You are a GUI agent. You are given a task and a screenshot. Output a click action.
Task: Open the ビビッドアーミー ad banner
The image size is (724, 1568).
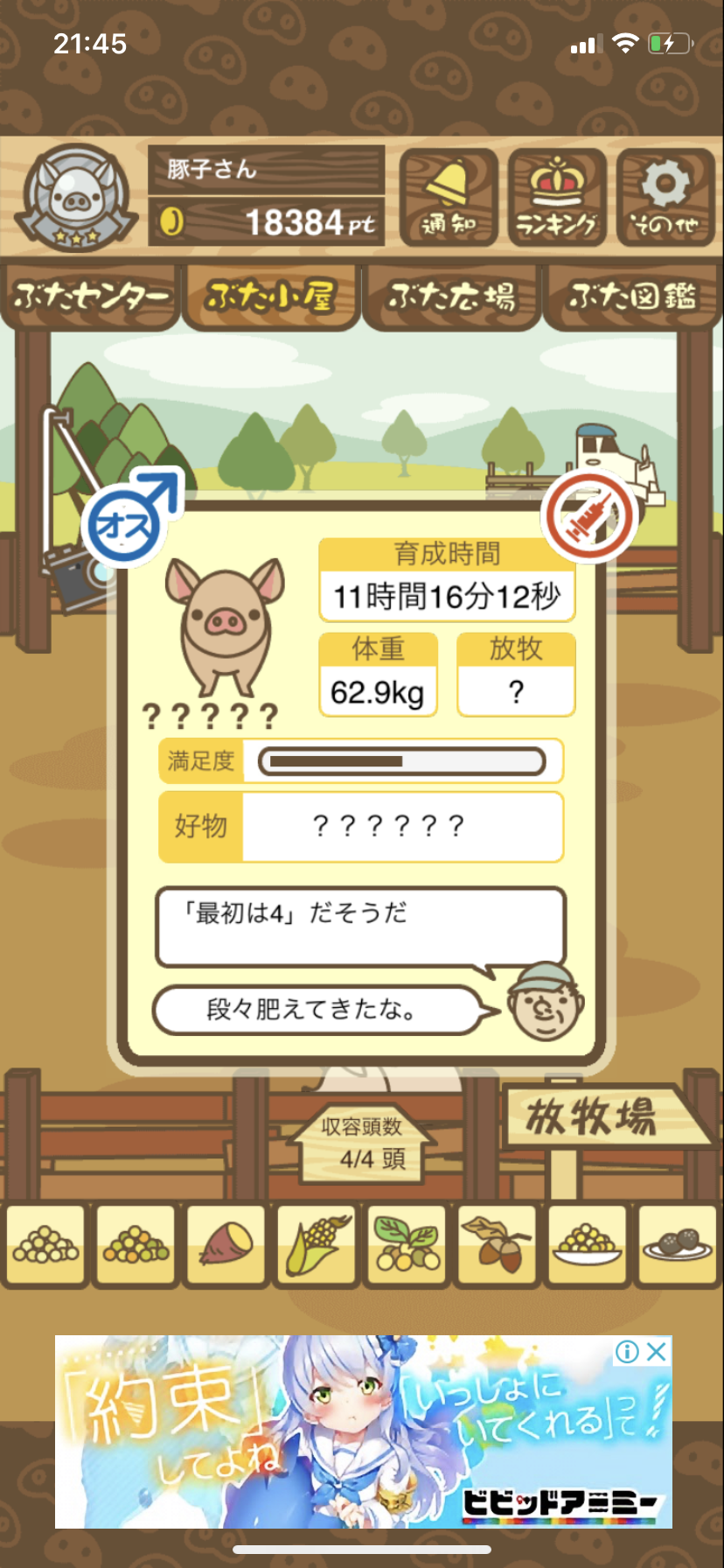[x=364, y=1431]
